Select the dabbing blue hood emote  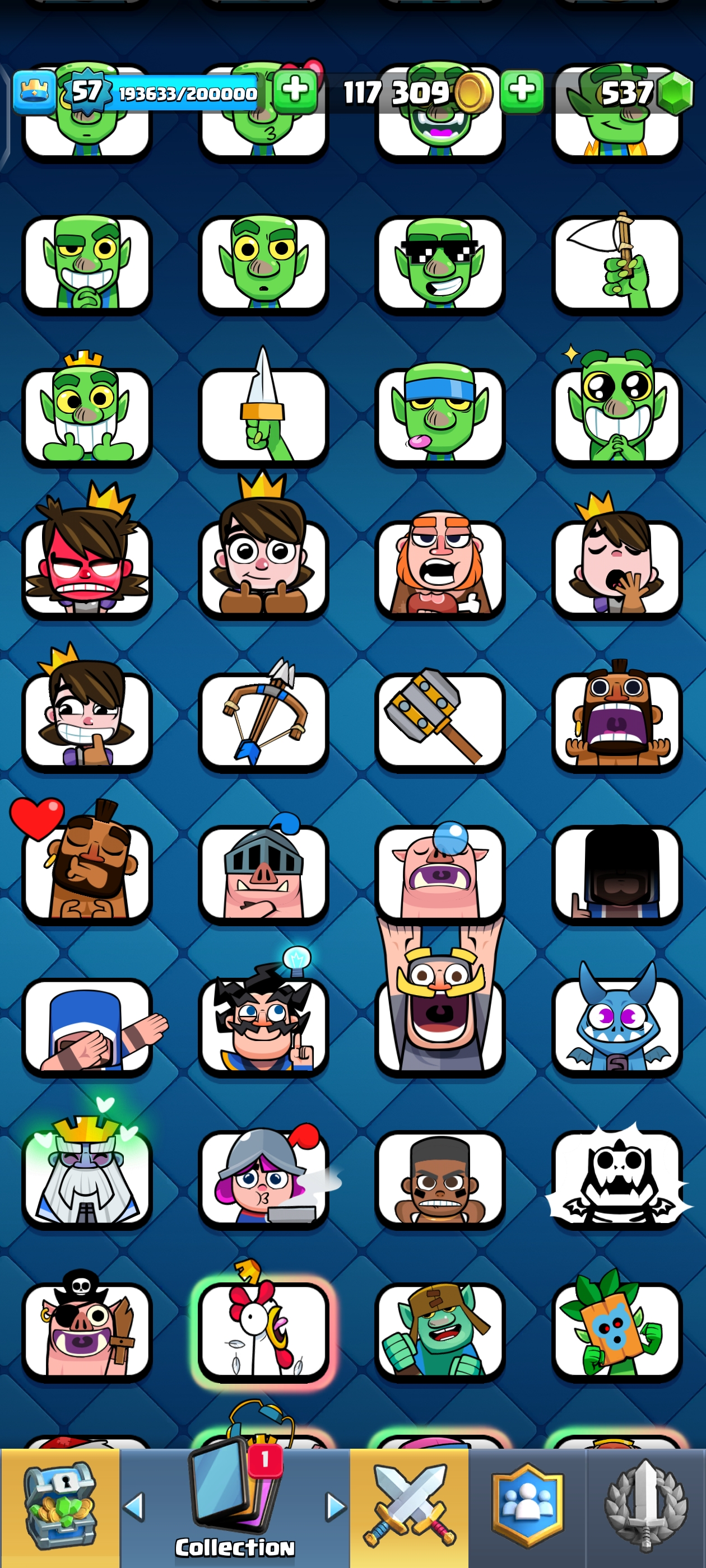(86, 1026)
